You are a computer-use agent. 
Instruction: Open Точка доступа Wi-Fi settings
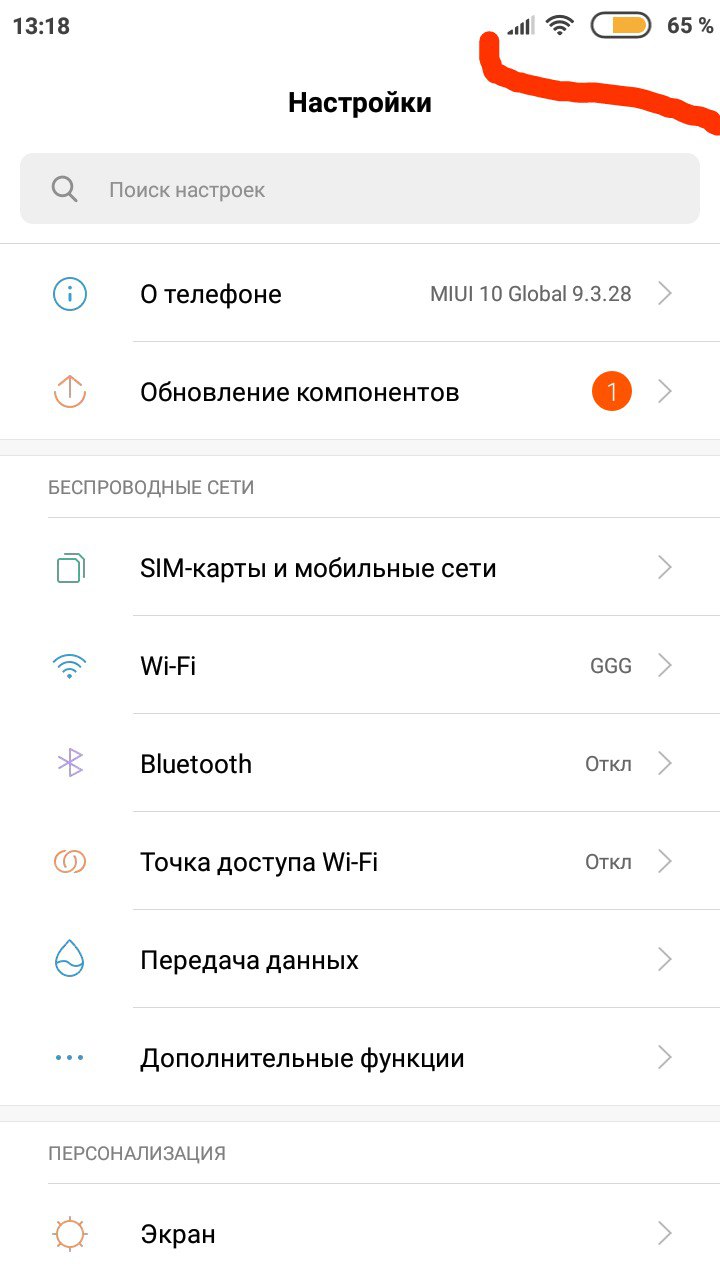tap(360, 862)
